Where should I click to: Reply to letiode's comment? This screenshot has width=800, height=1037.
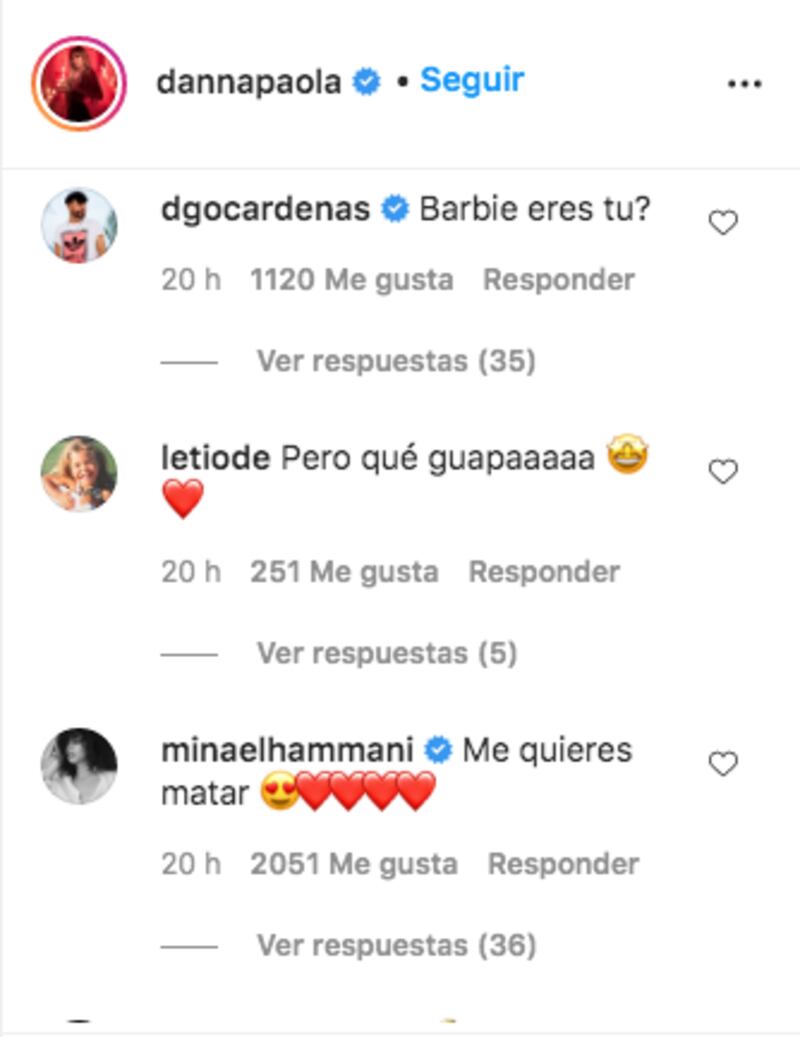(544, 572)
